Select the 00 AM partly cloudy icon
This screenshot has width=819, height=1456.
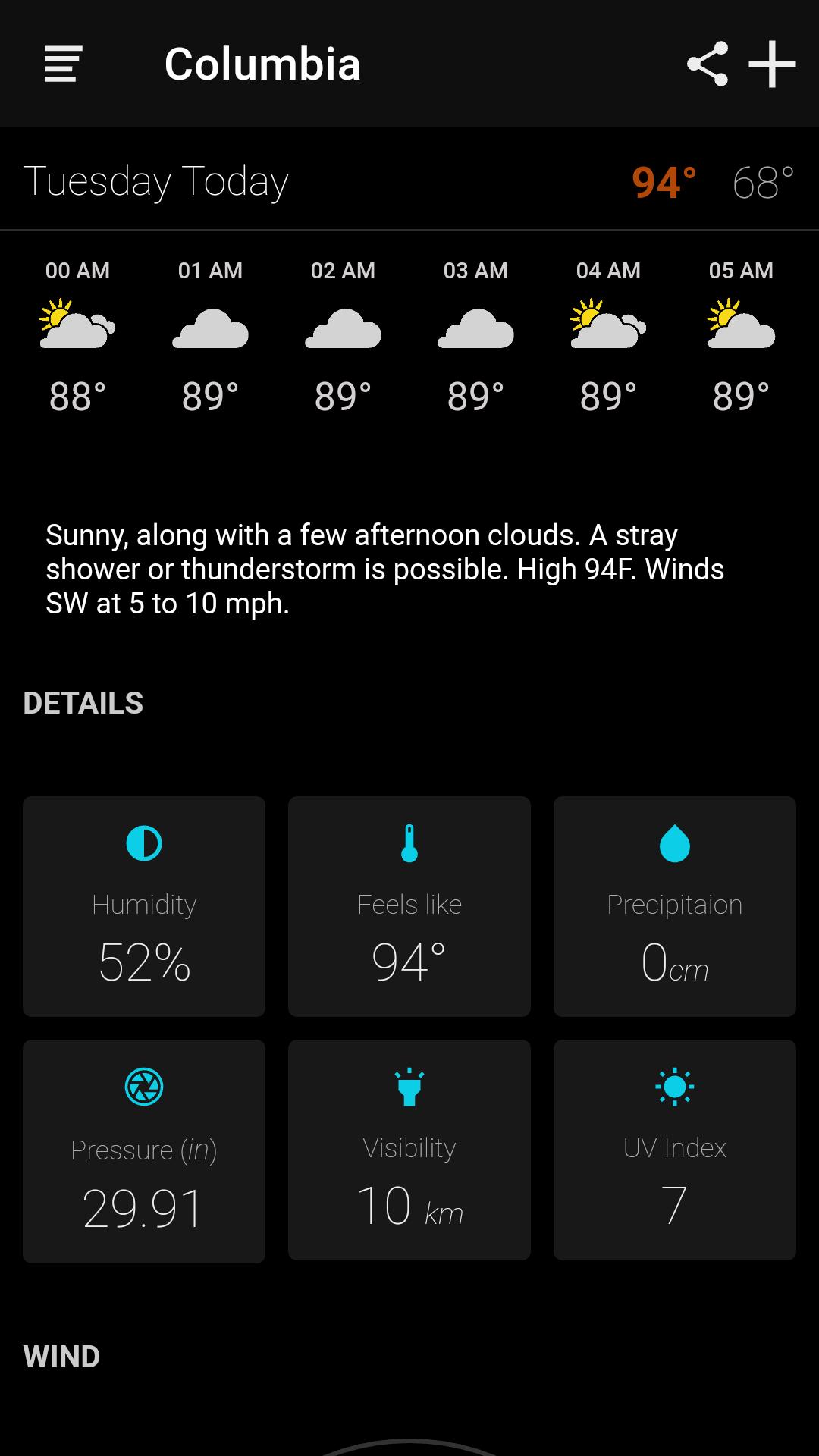coord(76,325)
